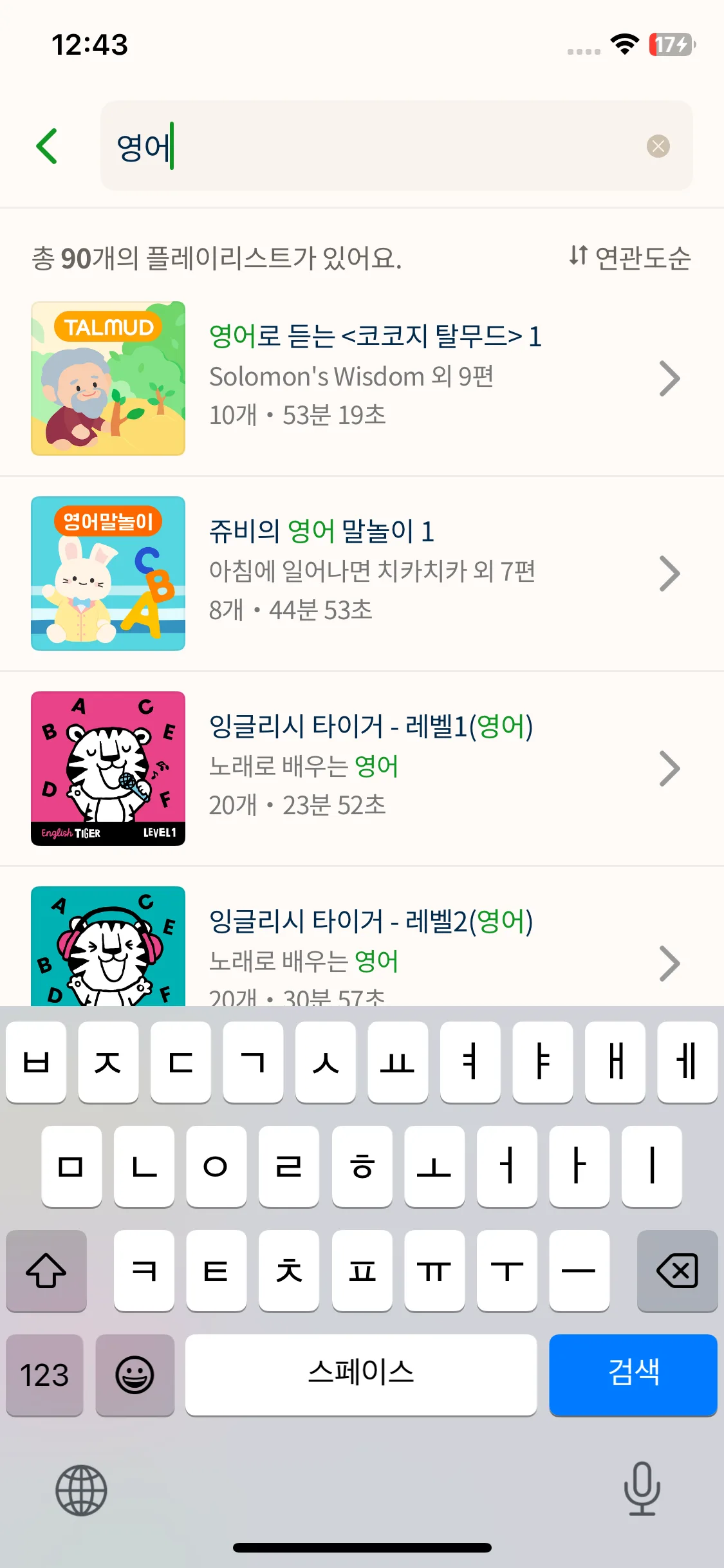Go back using the green arrow
The height and width of the screenshot is (1568, 724).
click(47, 146)
